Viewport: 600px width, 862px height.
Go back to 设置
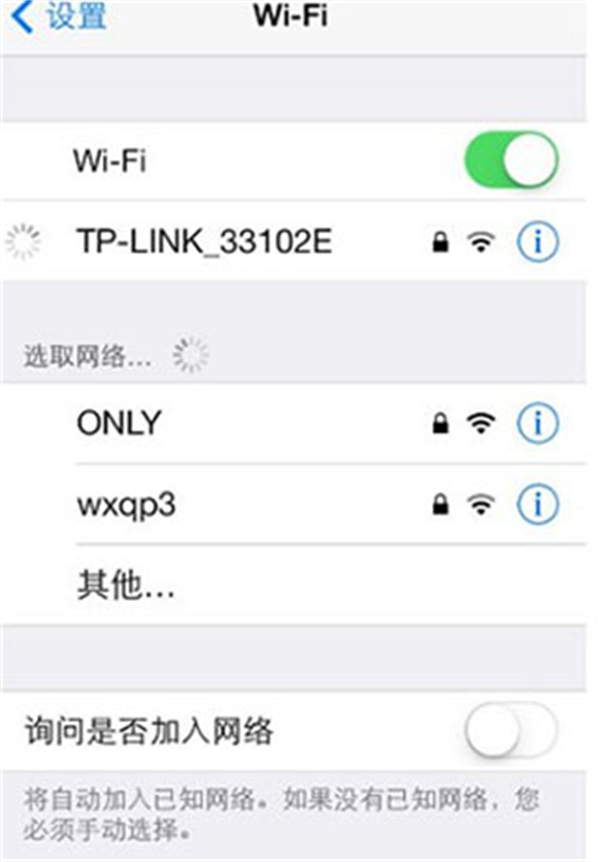click(58, 17)
